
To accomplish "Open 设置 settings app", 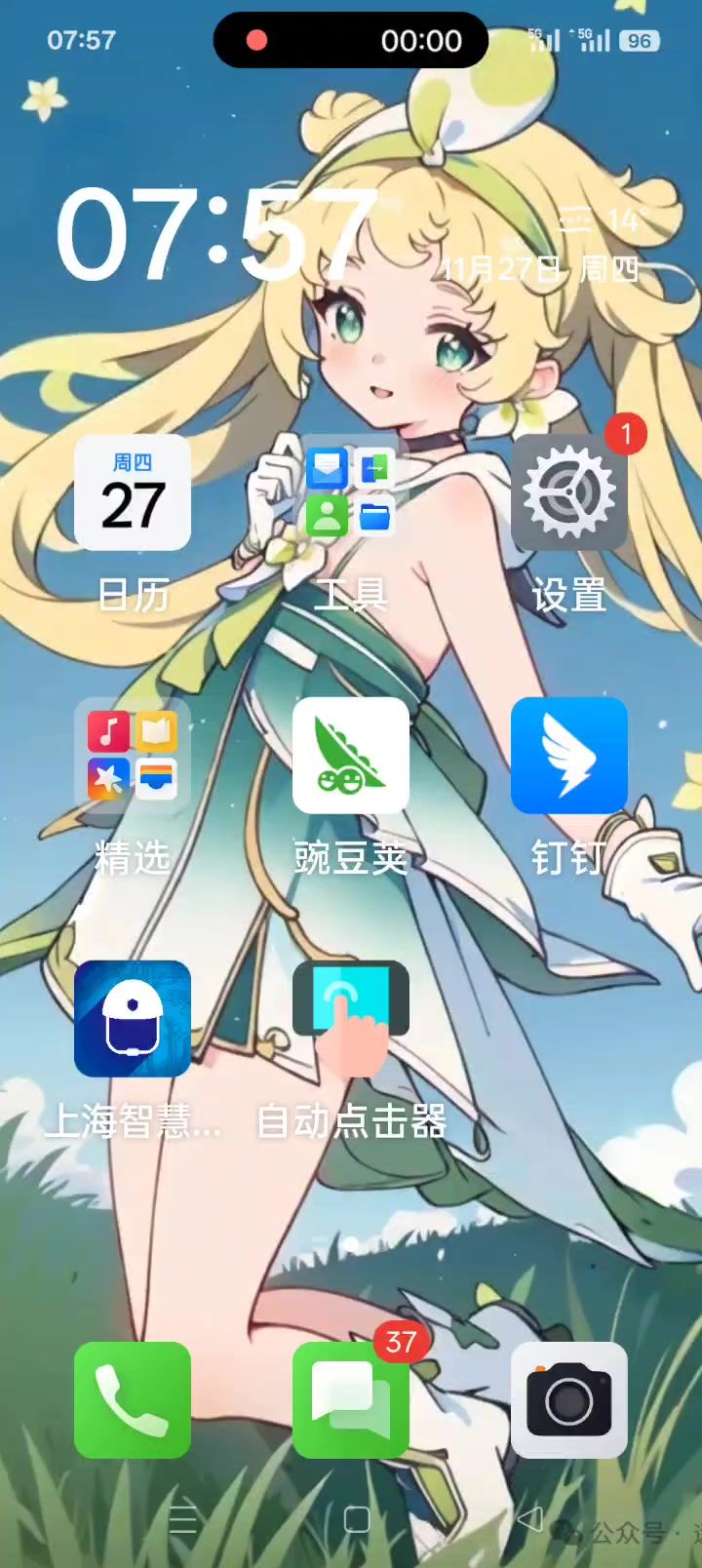I will point(569,493).
